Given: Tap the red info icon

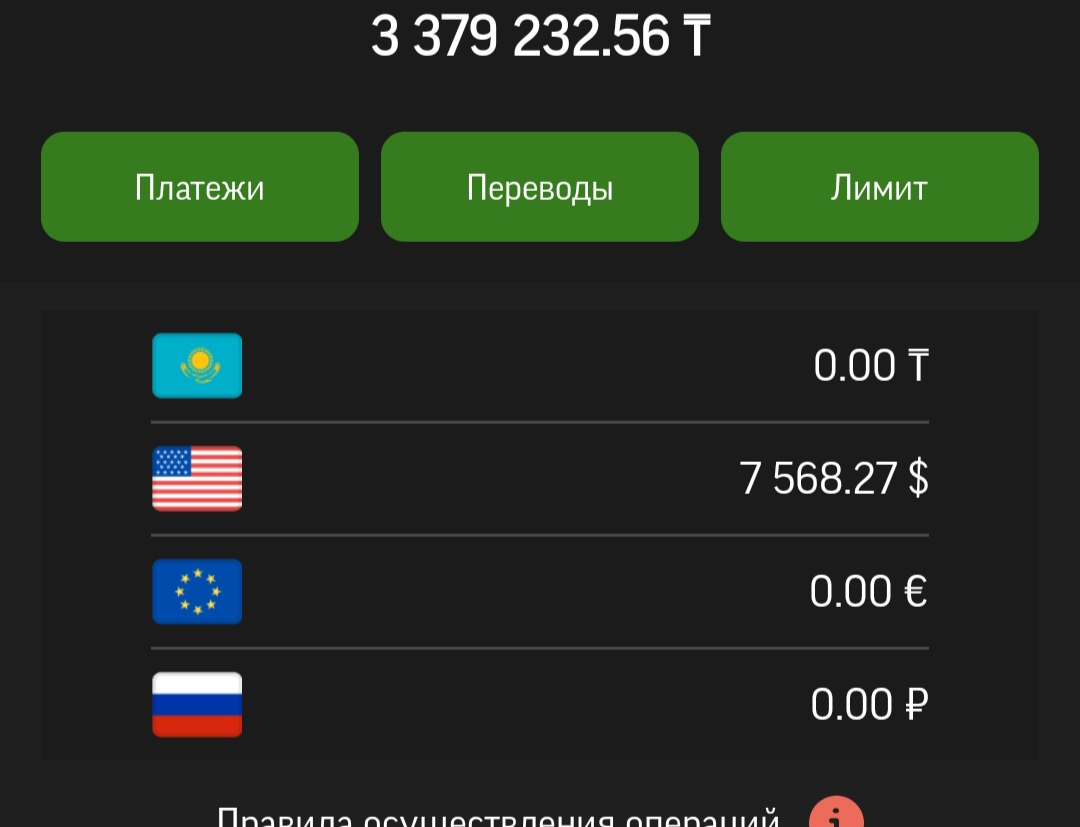Looking at the screenshot, I should [836, 815].
